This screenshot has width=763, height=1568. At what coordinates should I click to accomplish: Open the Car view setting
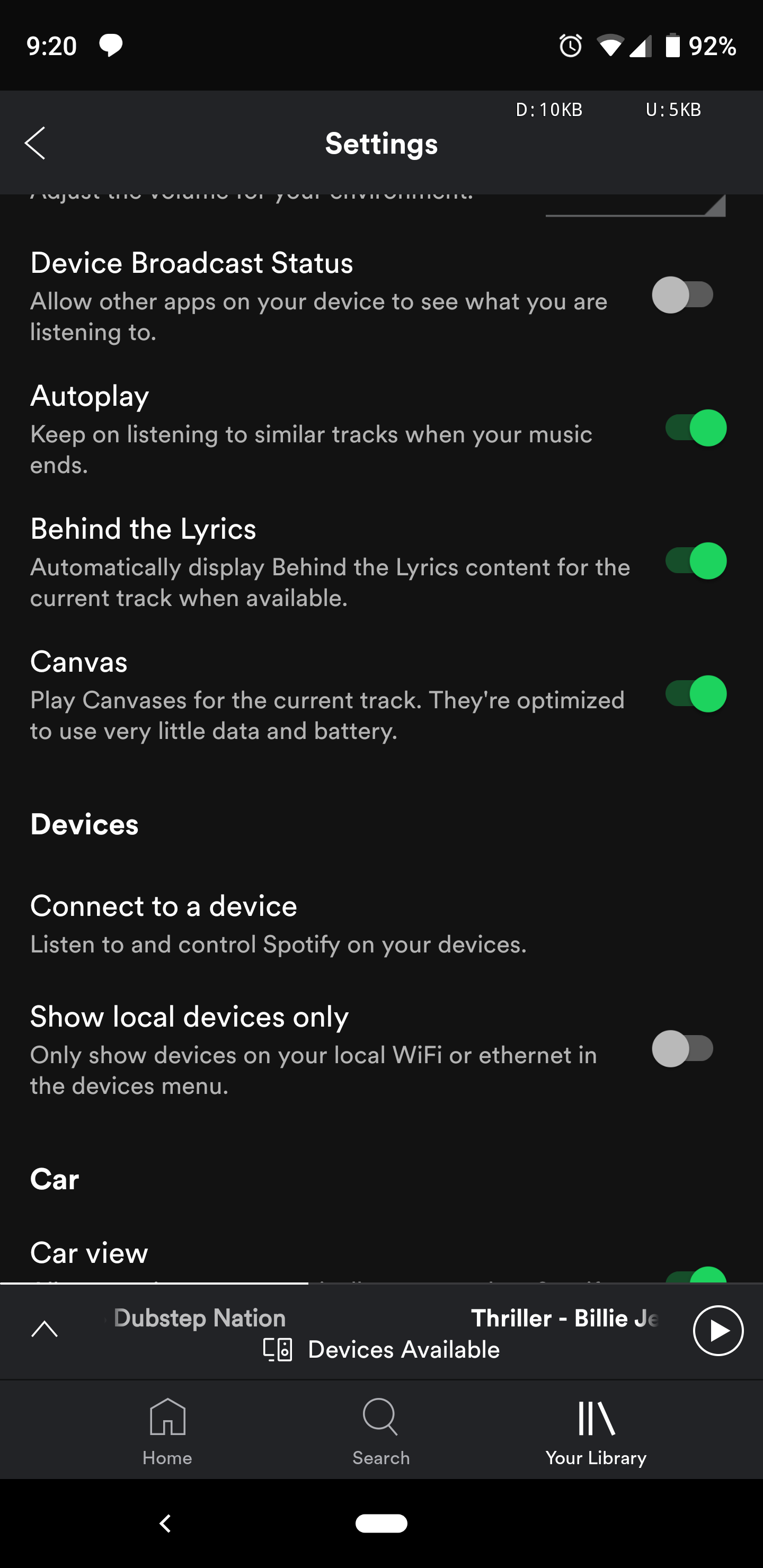(89, 1253)
